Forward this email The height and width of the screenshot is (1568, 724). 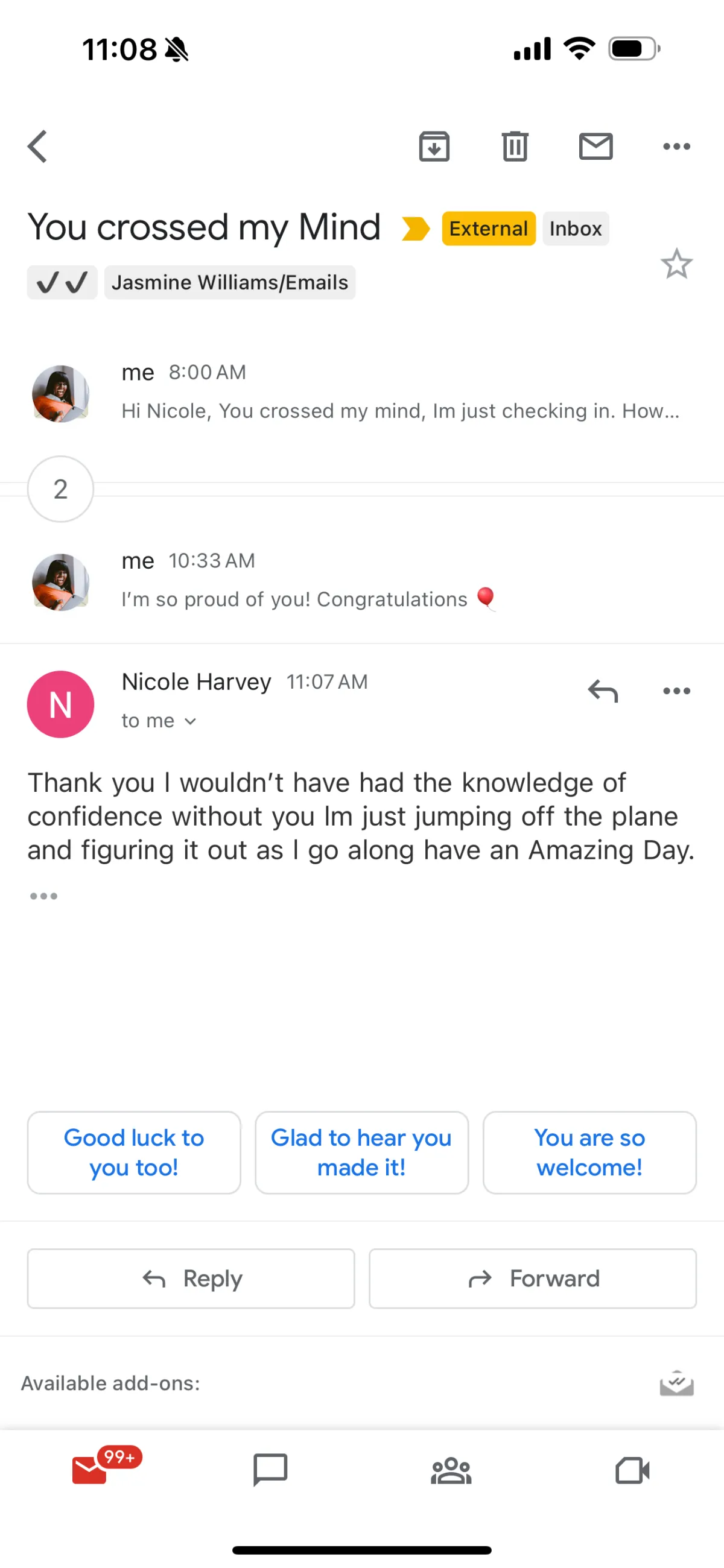click(533, 1279)
